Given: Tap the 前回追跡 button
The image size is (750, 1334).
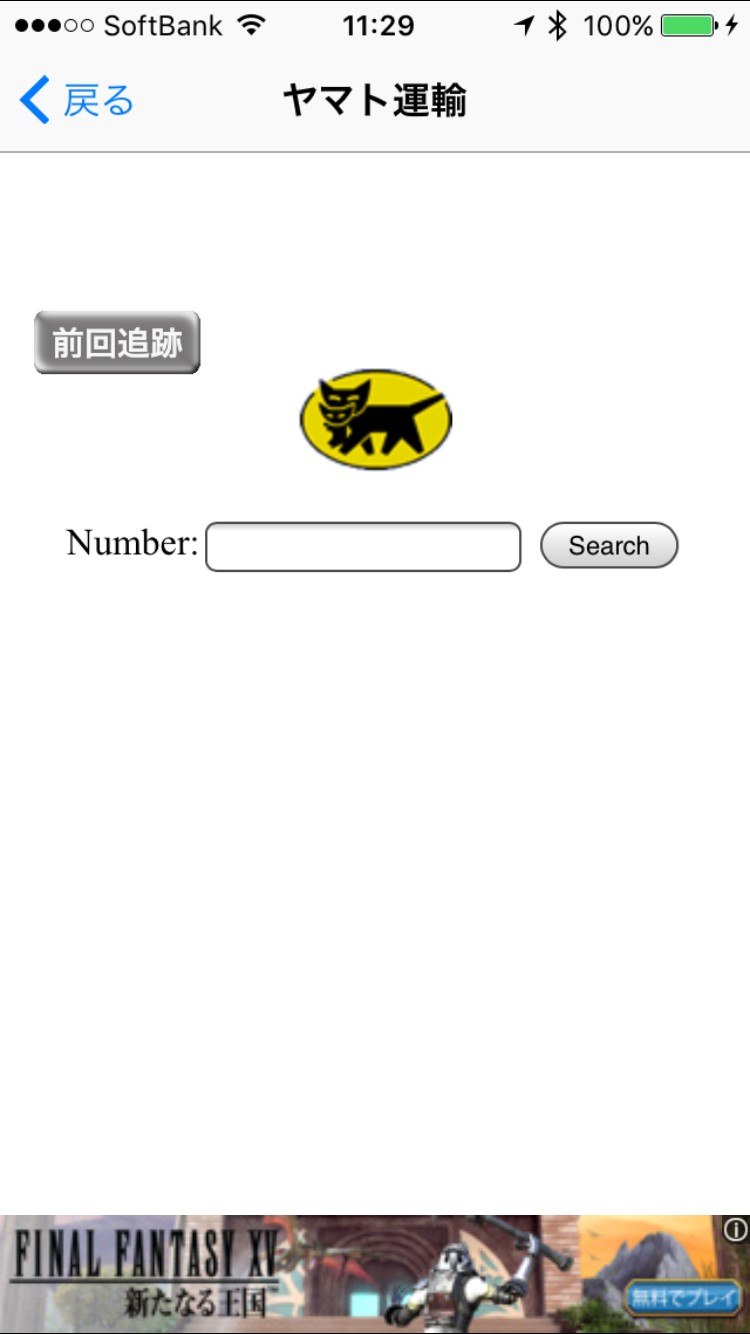Looking at the screenshot, I should click(117, 343).
